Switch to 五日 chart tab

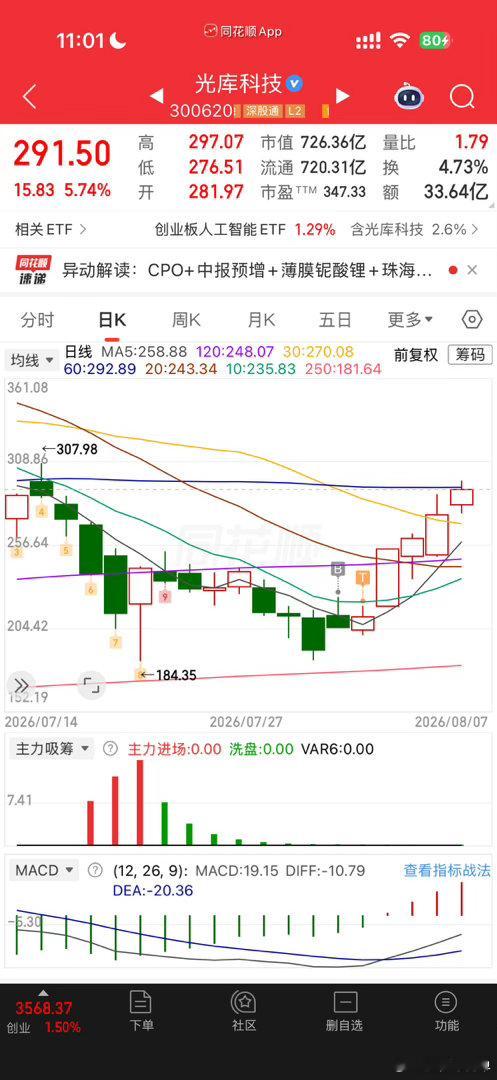pyautogui.click(x=335, y=320)
